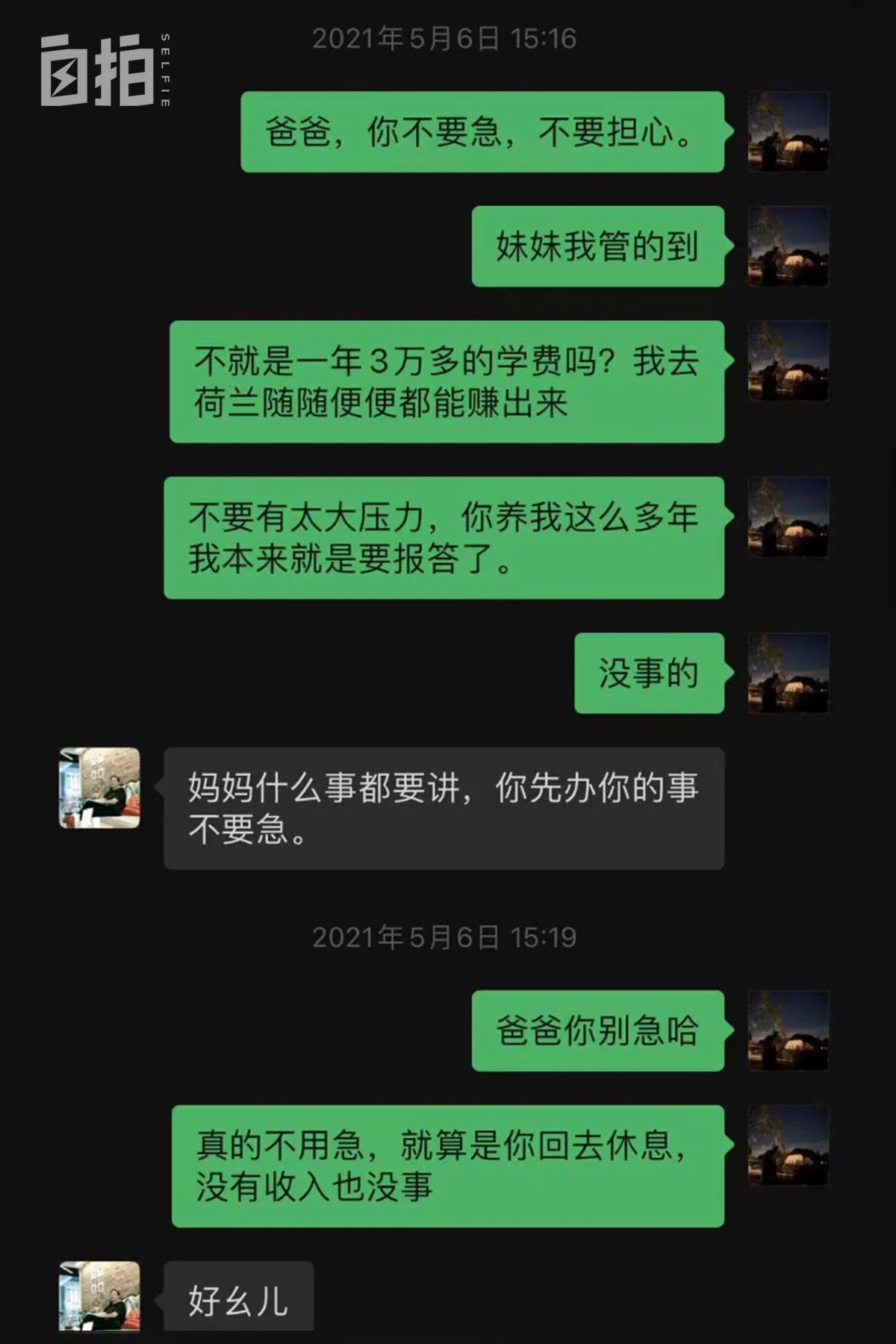The width and height of the screenshot is (896, 1344).
Task: Tap sender's avatar next to "没事的"
Action: click(x=788, y=673)
